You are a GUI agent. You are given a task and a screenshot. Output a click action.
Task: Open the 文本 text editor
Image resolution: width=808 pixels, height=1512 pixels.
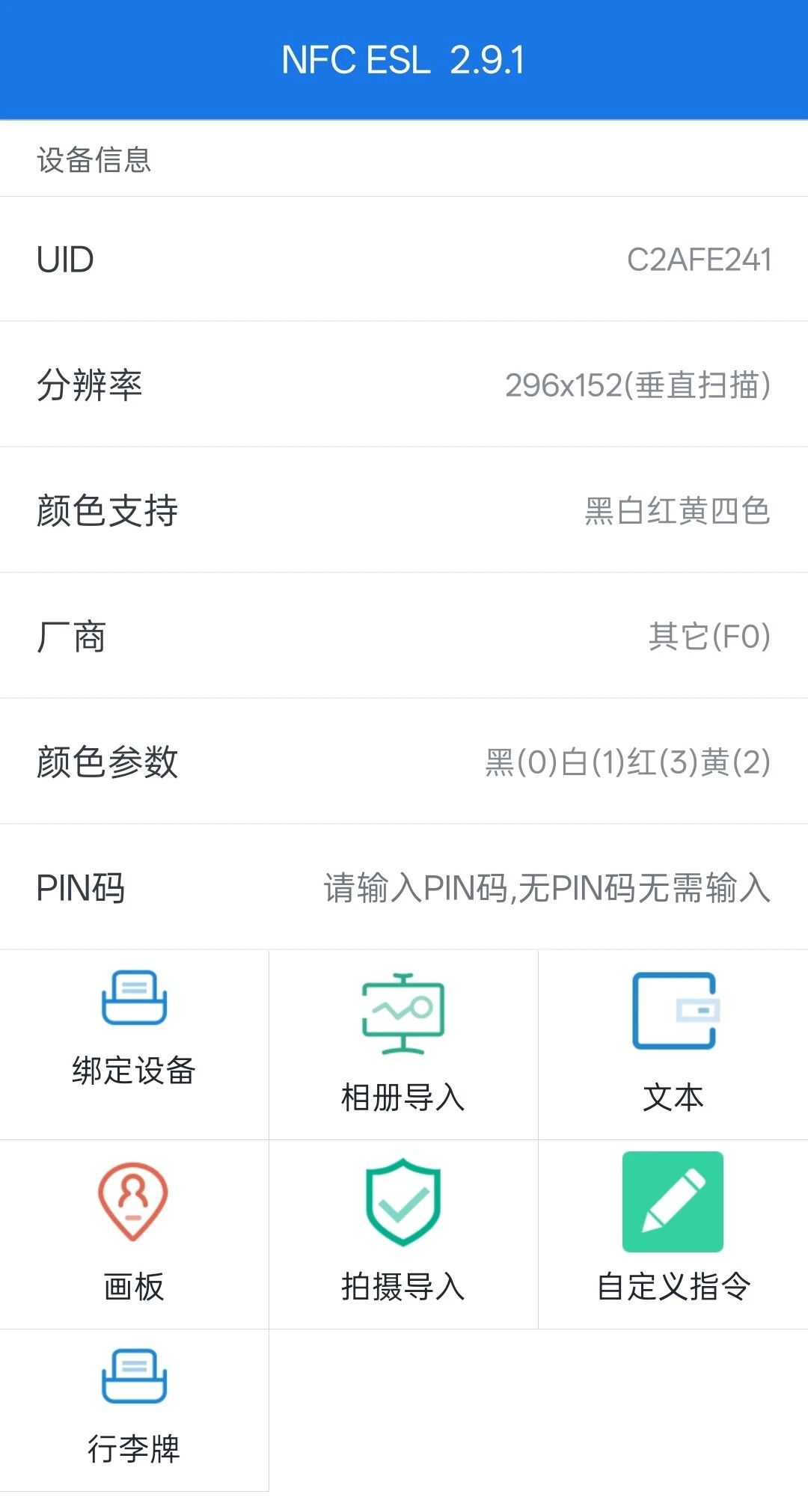tap(673, 1044)
